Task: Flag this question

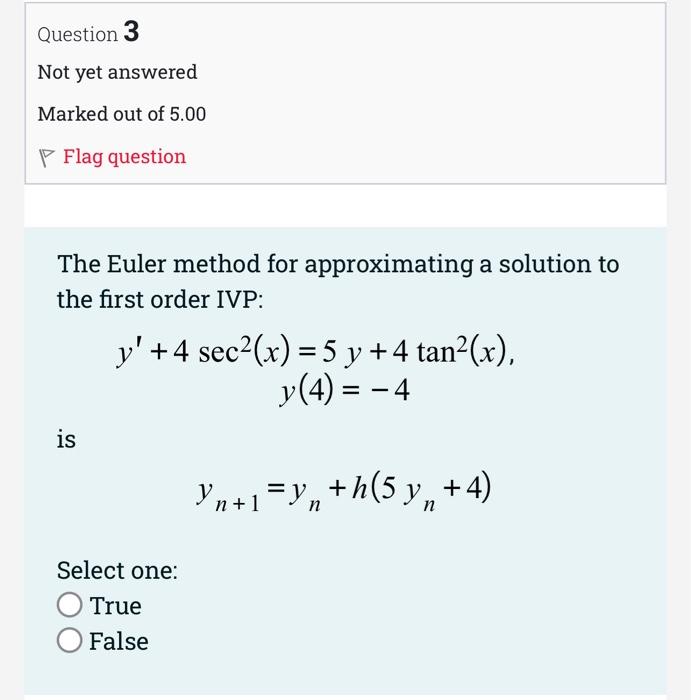Action: click(x=123, y=157)
